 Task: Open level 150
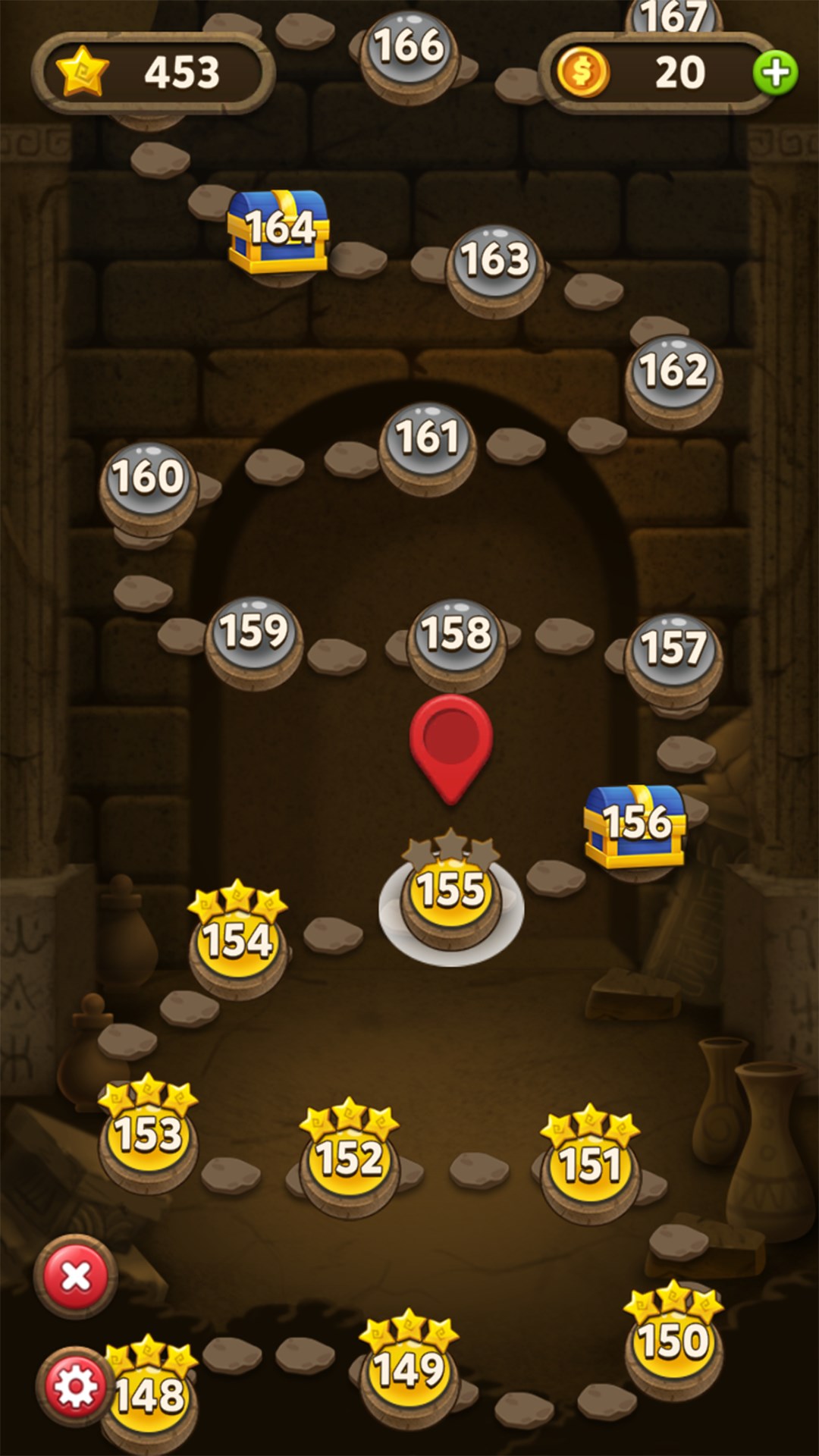coord(673,1344)
